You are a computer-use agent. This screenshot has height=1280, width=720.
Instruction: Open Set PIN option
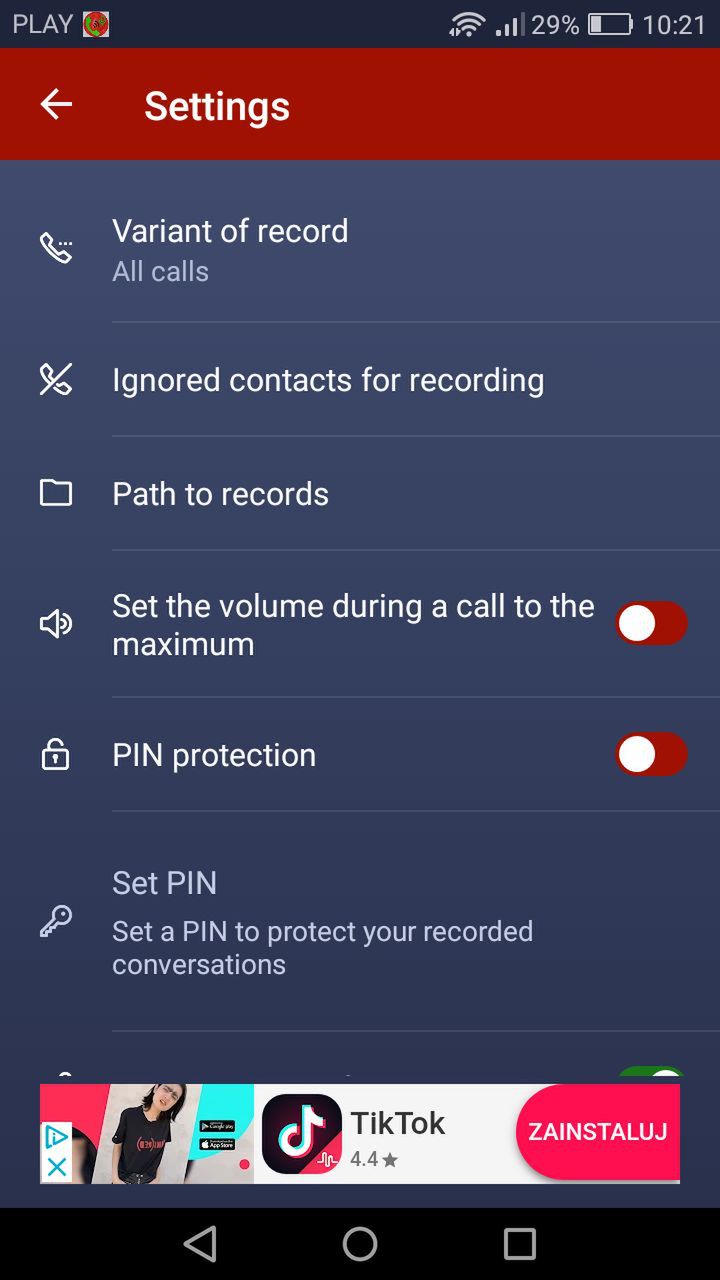click(360, 922)
